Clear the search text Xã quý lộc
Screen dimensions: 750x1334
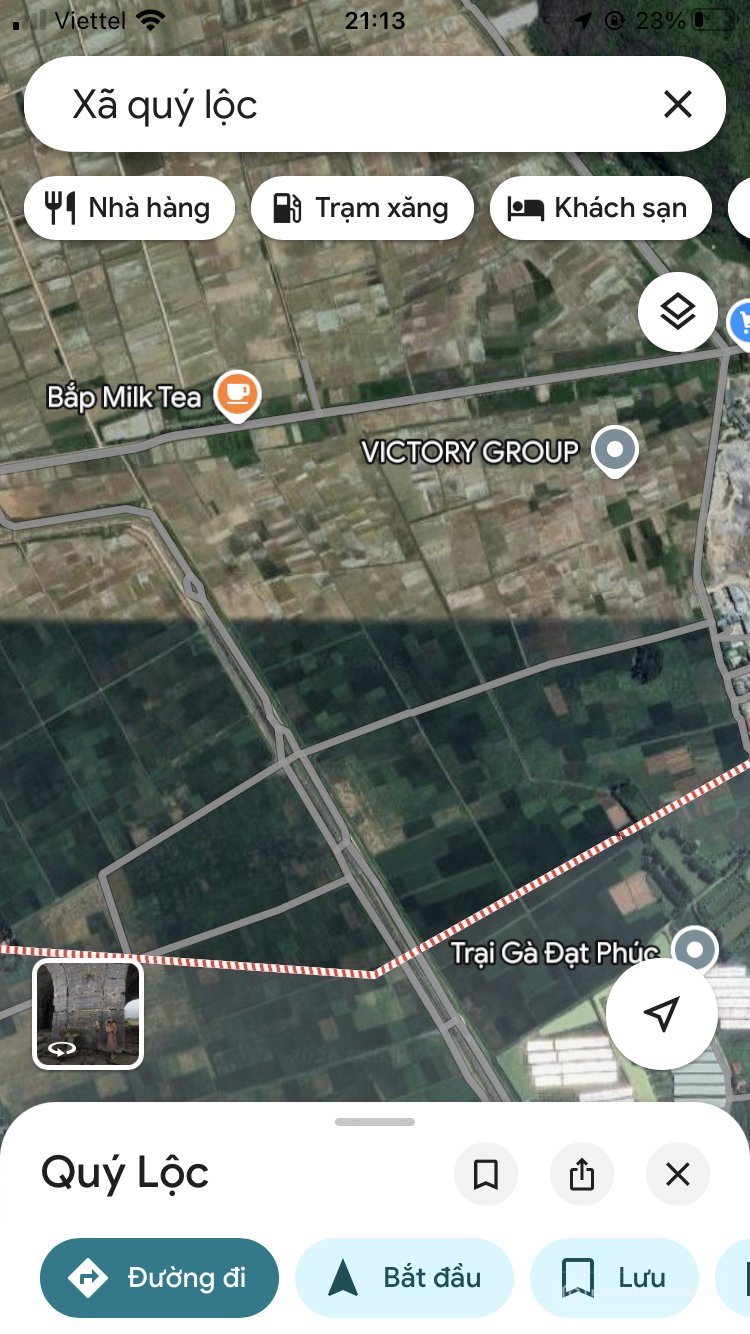(x=678, y=104)
